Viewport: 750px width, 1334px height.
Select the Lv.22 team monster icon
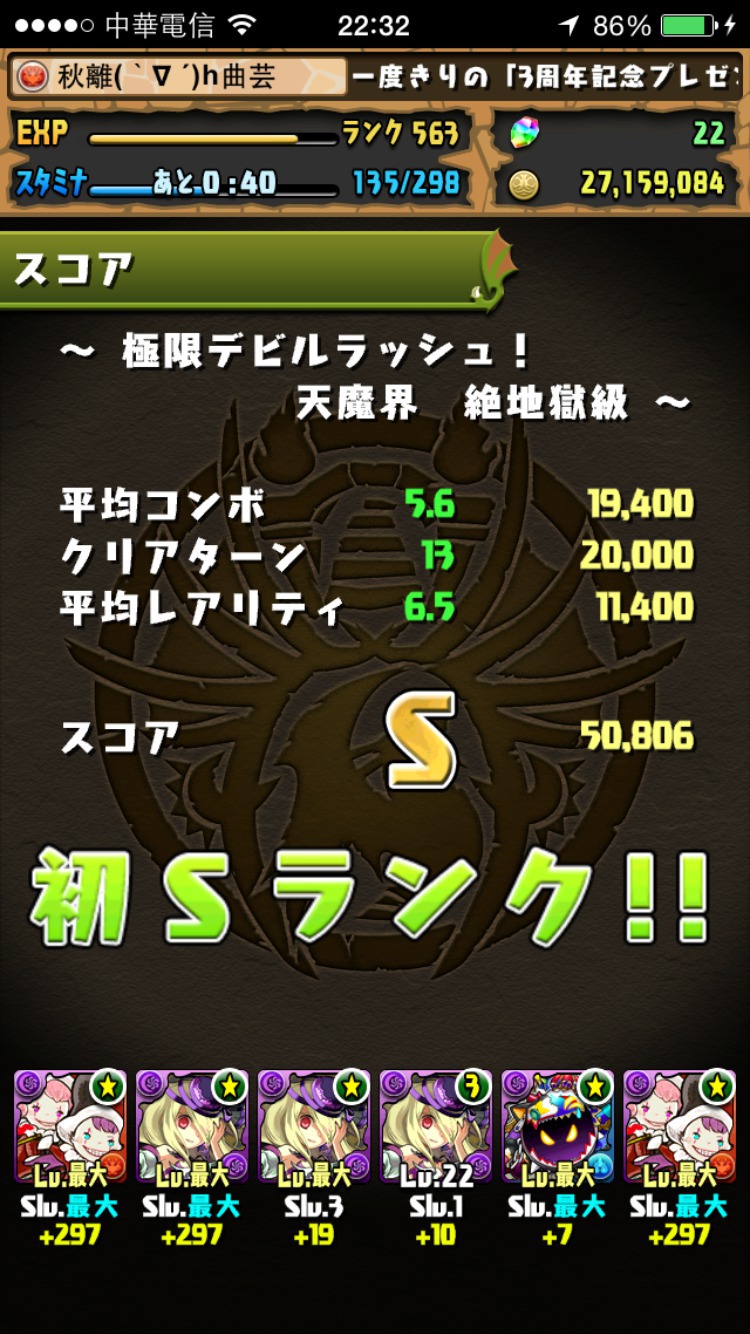pyautogui.click(x=435, y=1126)
